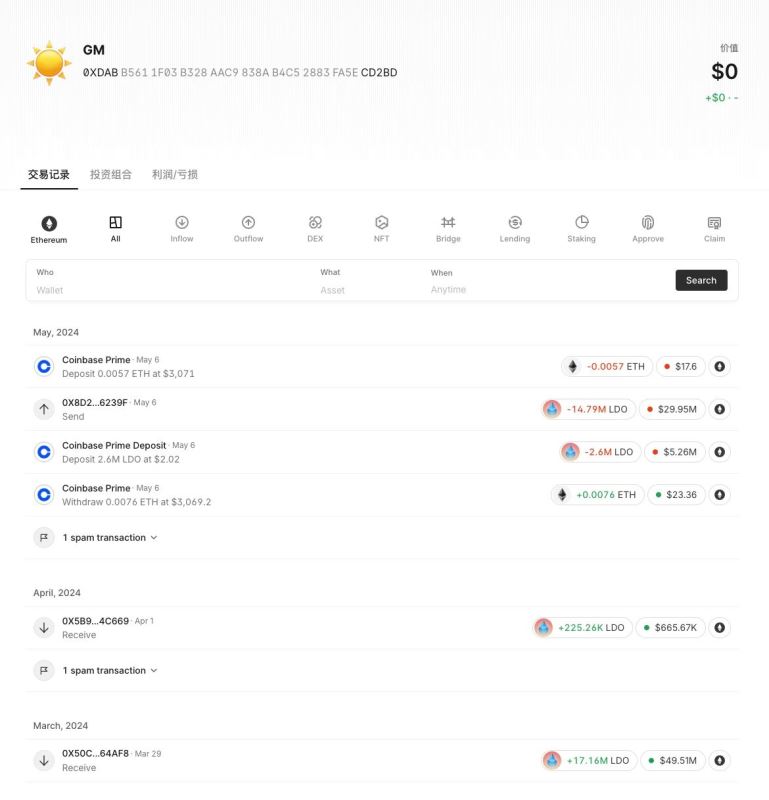Screen dimensions: 769x800
Task: Show Lending transactions
Action: click(x=515, y=229)
